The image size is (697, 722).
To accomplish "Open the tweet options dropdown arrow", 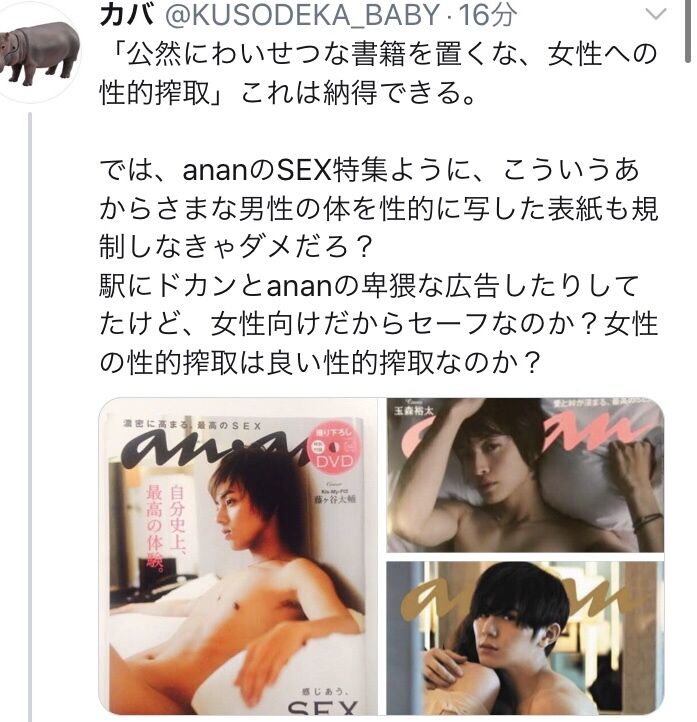I will point(657,15).
